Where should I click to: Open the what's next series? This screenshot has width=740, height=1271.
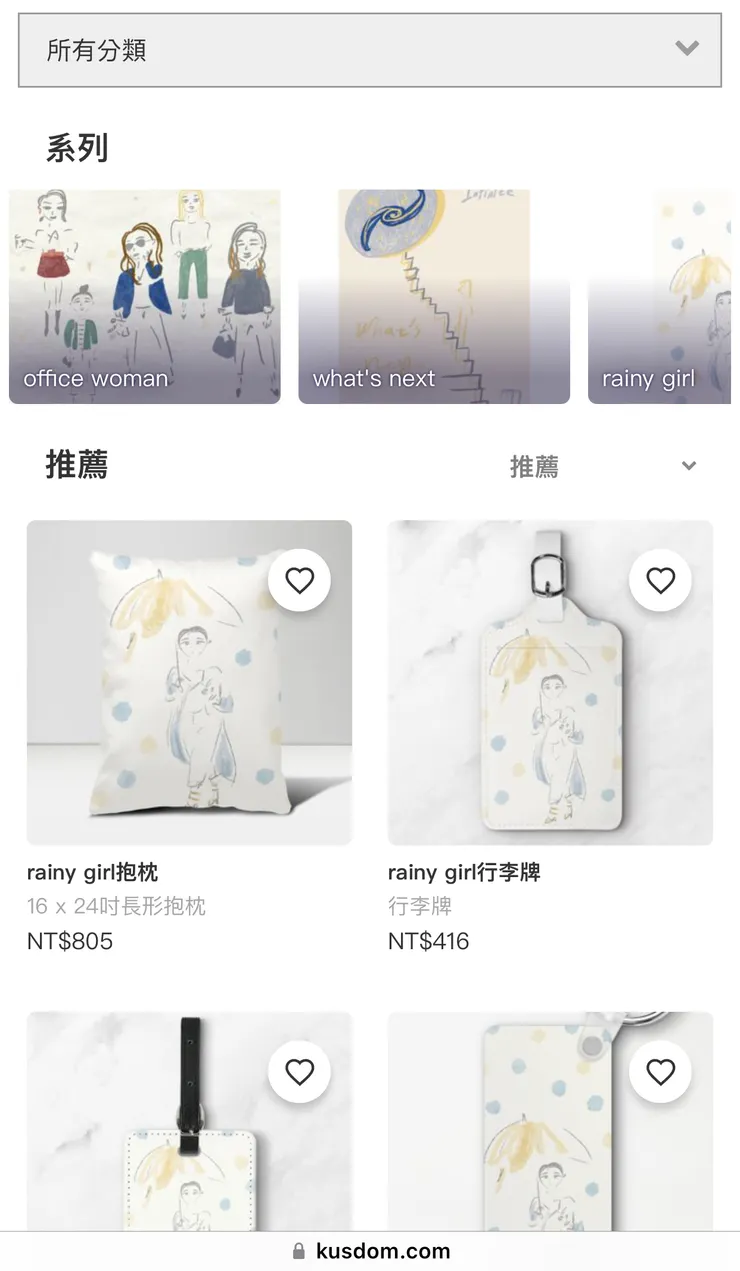(x=434, y=297)
